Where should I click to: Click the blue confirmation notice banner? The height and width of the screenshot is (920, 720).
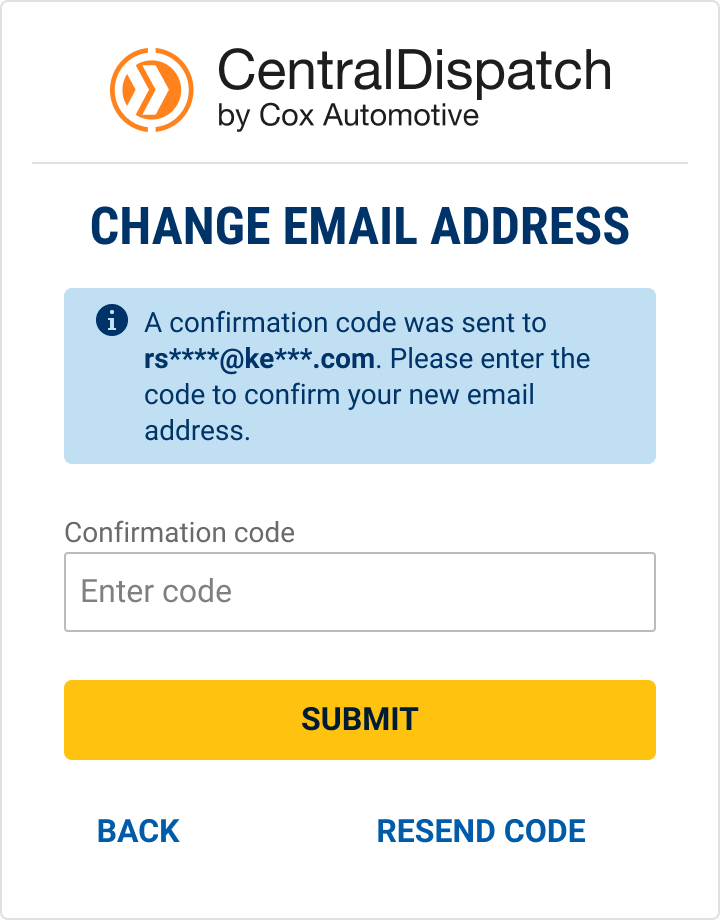click(360, 376)
